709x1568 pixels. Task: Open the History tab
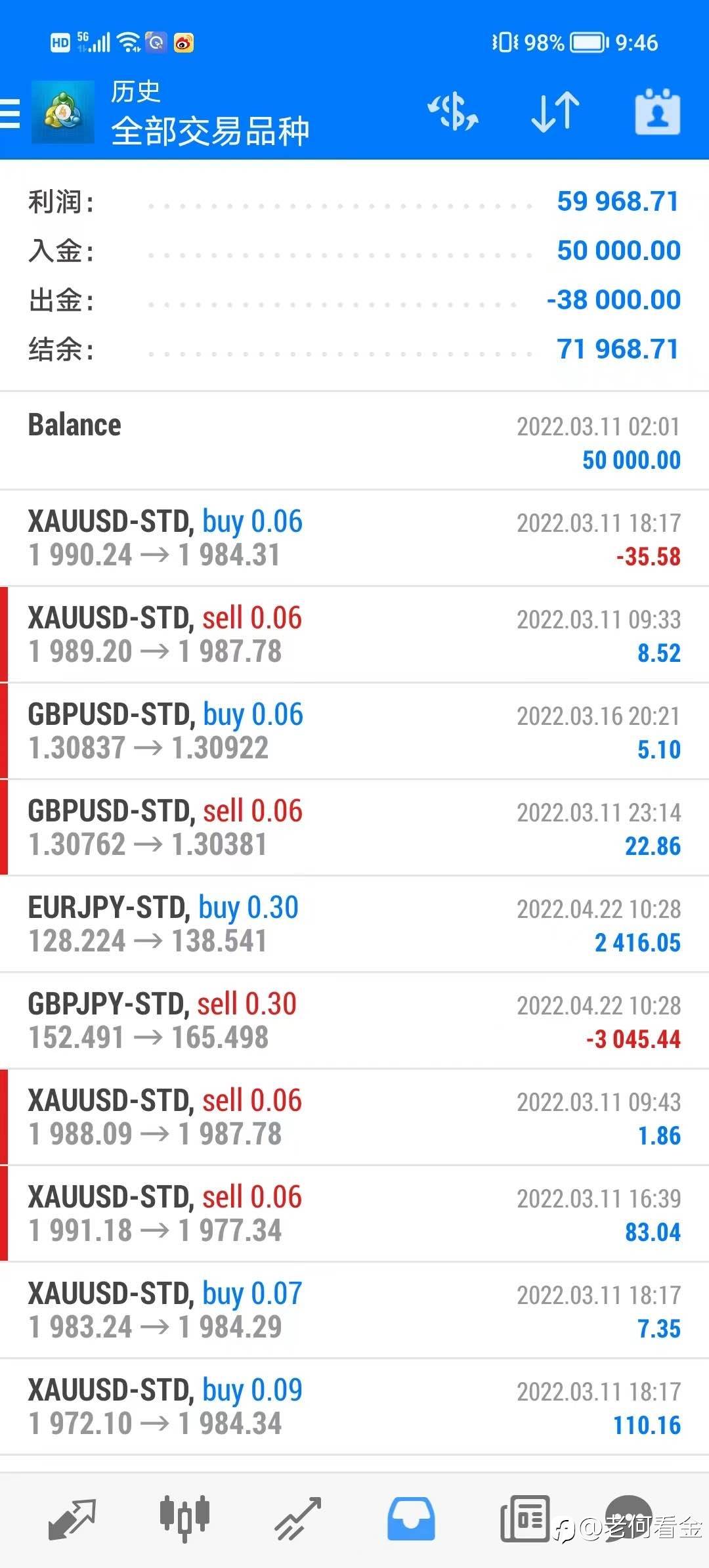(x=411, y=1518)
